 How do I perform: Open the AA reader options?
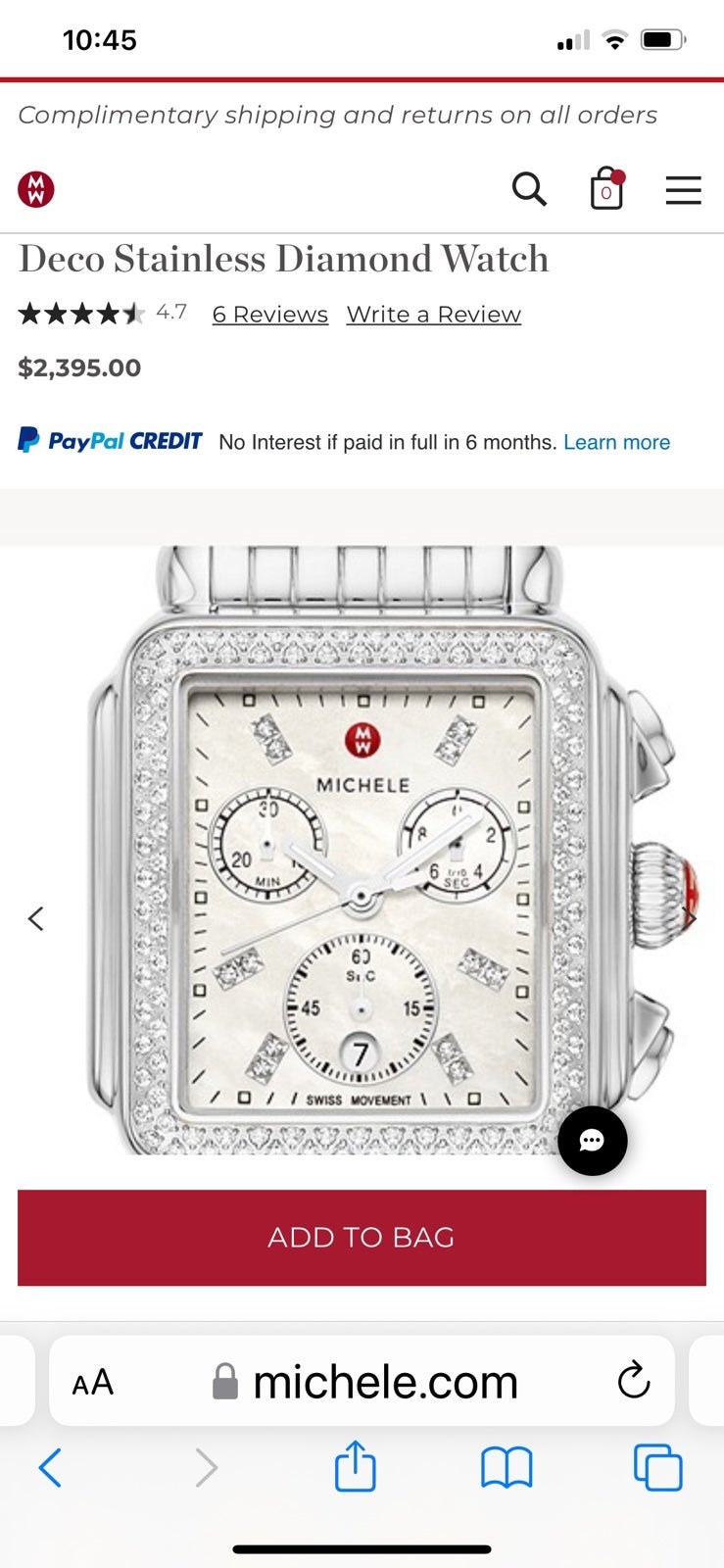[93, 1383]
